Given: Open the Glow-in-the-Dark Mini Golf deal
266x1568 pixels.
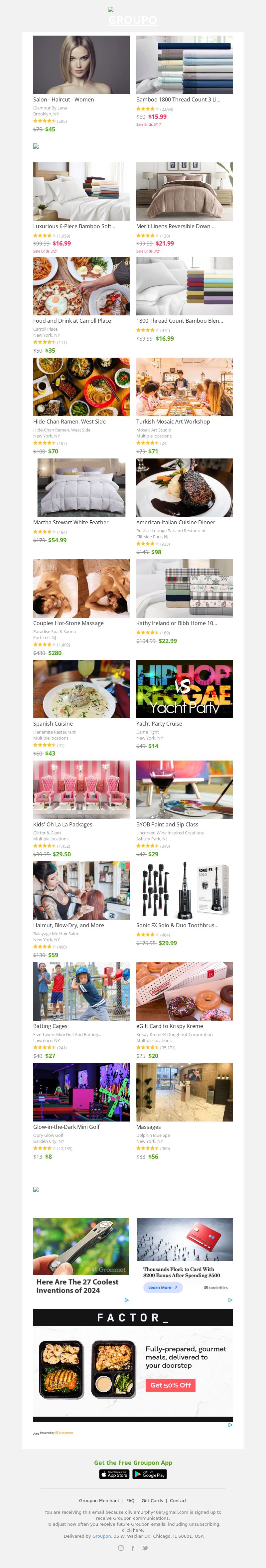Looking at the screenshot, I should coord(81,1092).
